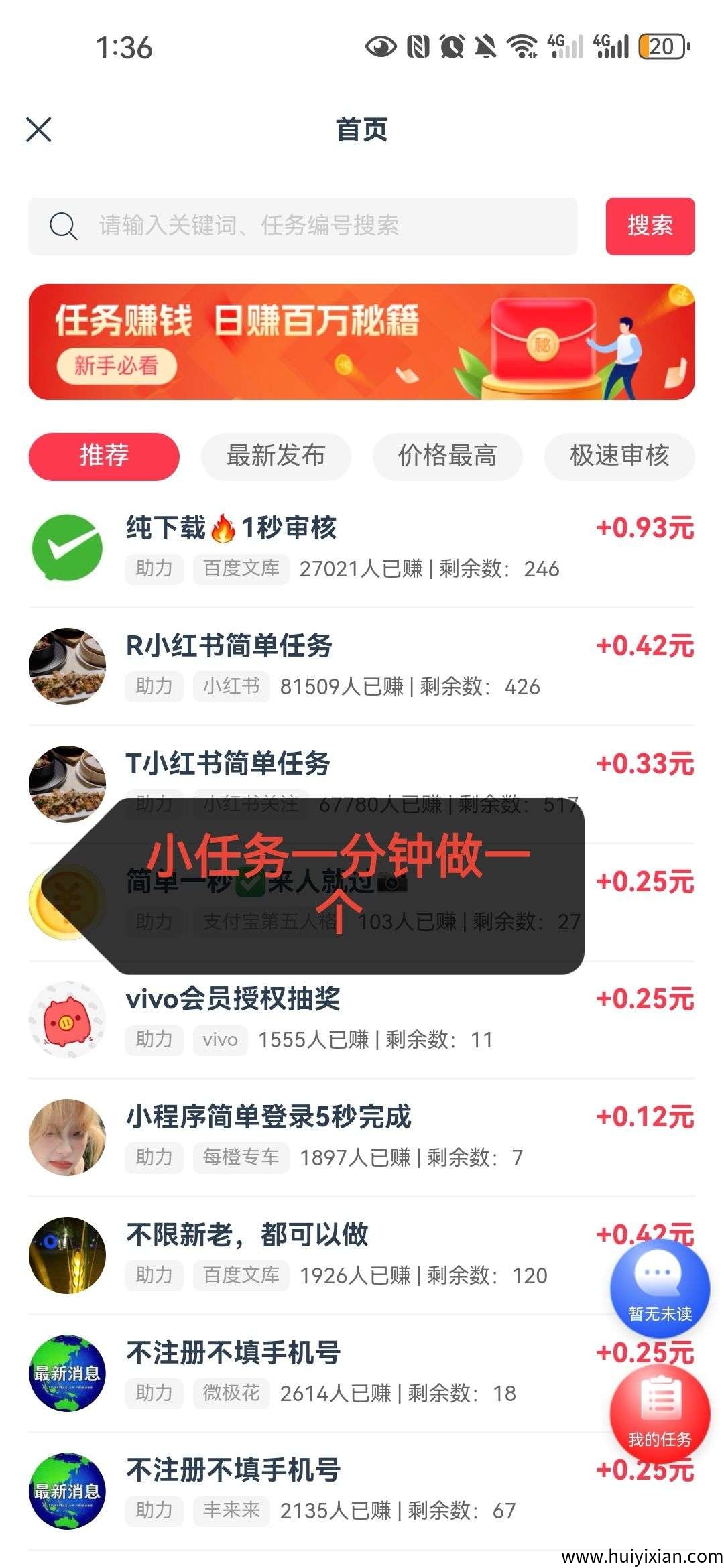Open the T小红书简单任务 task

(x=228, y=765)
